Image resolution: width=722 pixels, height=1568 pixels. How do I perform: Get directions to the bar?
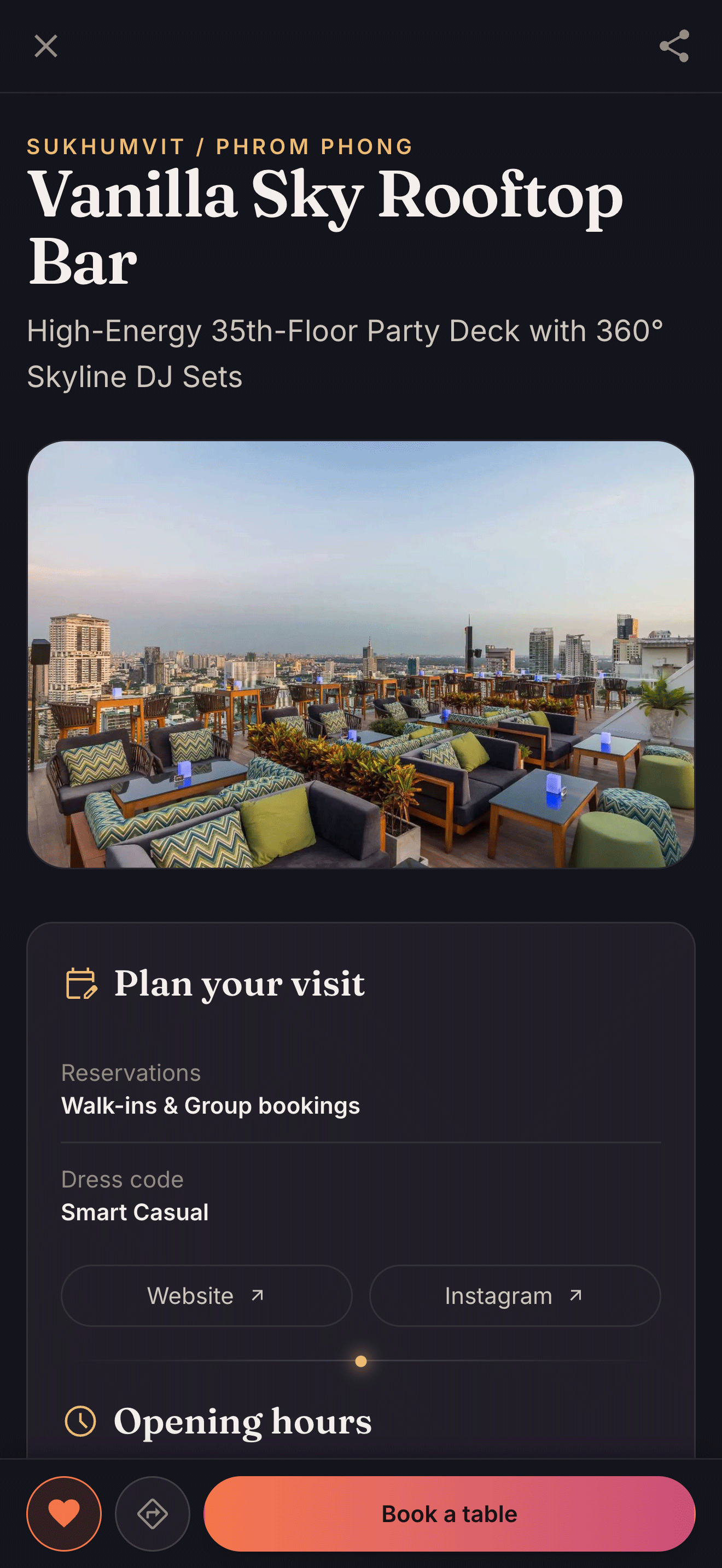(x=152, y=1514)
